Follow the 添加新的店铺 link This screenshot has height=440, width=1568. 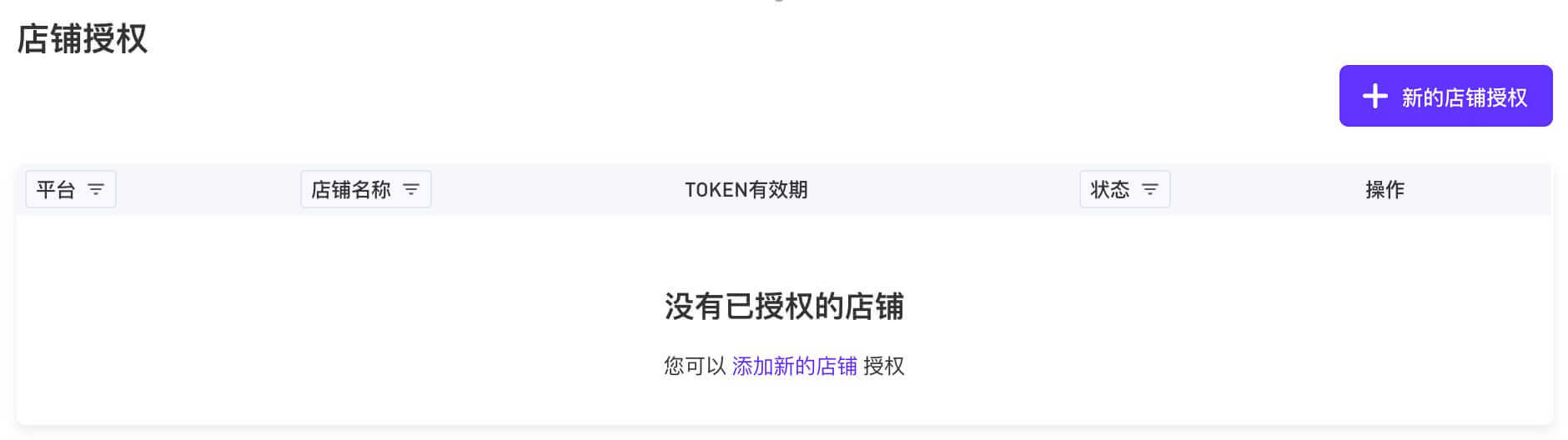point(794,366)
